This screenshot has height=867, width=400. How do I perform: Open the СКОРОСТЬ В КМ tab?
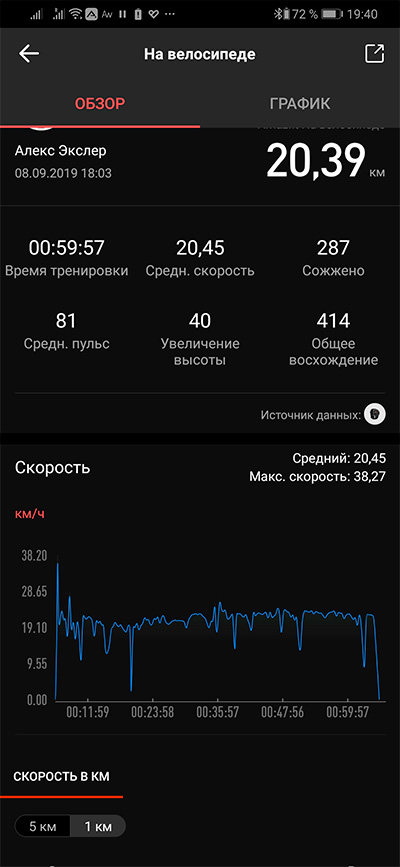click(x=61, y=776)
